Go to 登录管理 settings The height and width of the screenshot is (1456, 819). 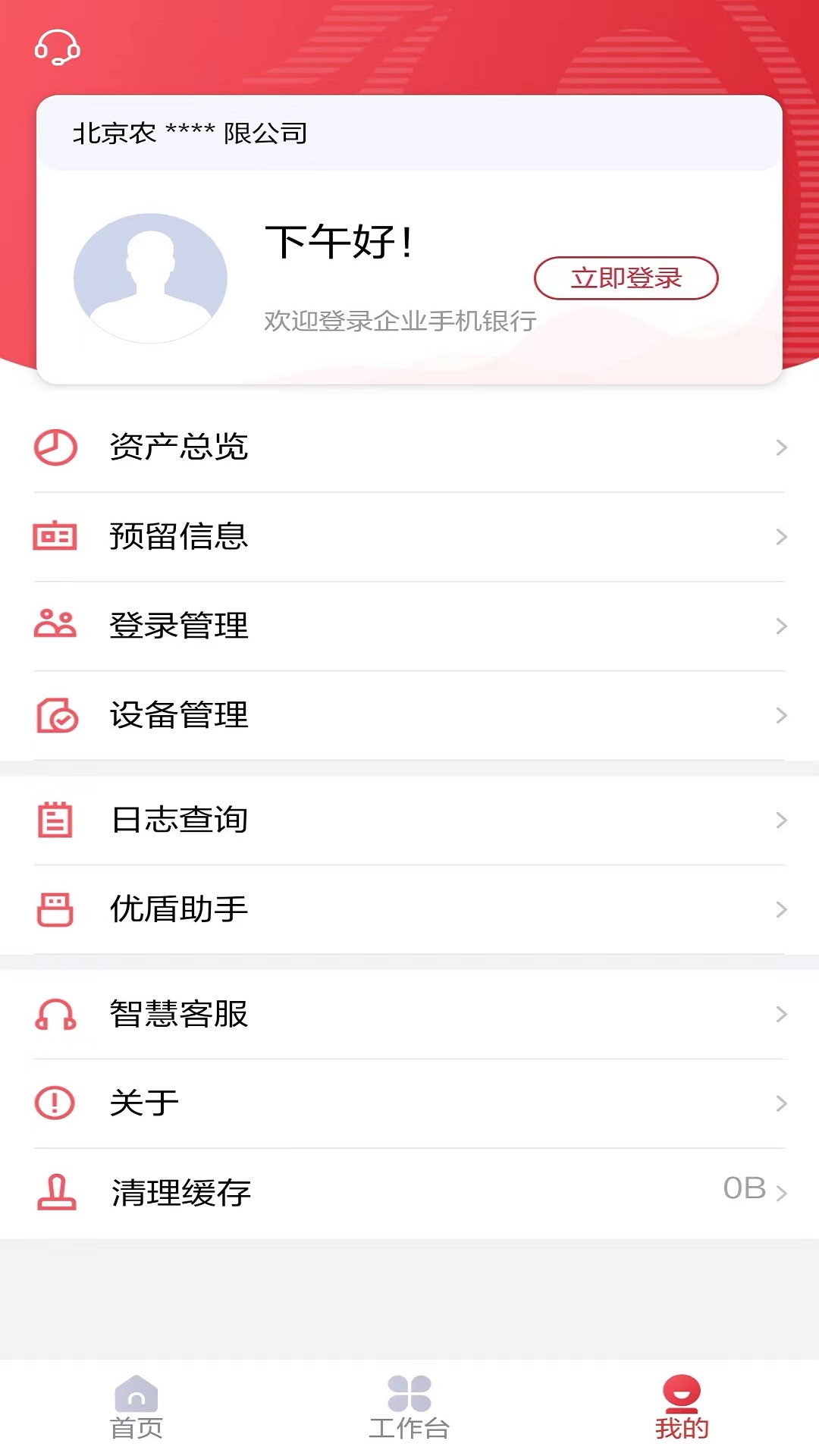409,626
